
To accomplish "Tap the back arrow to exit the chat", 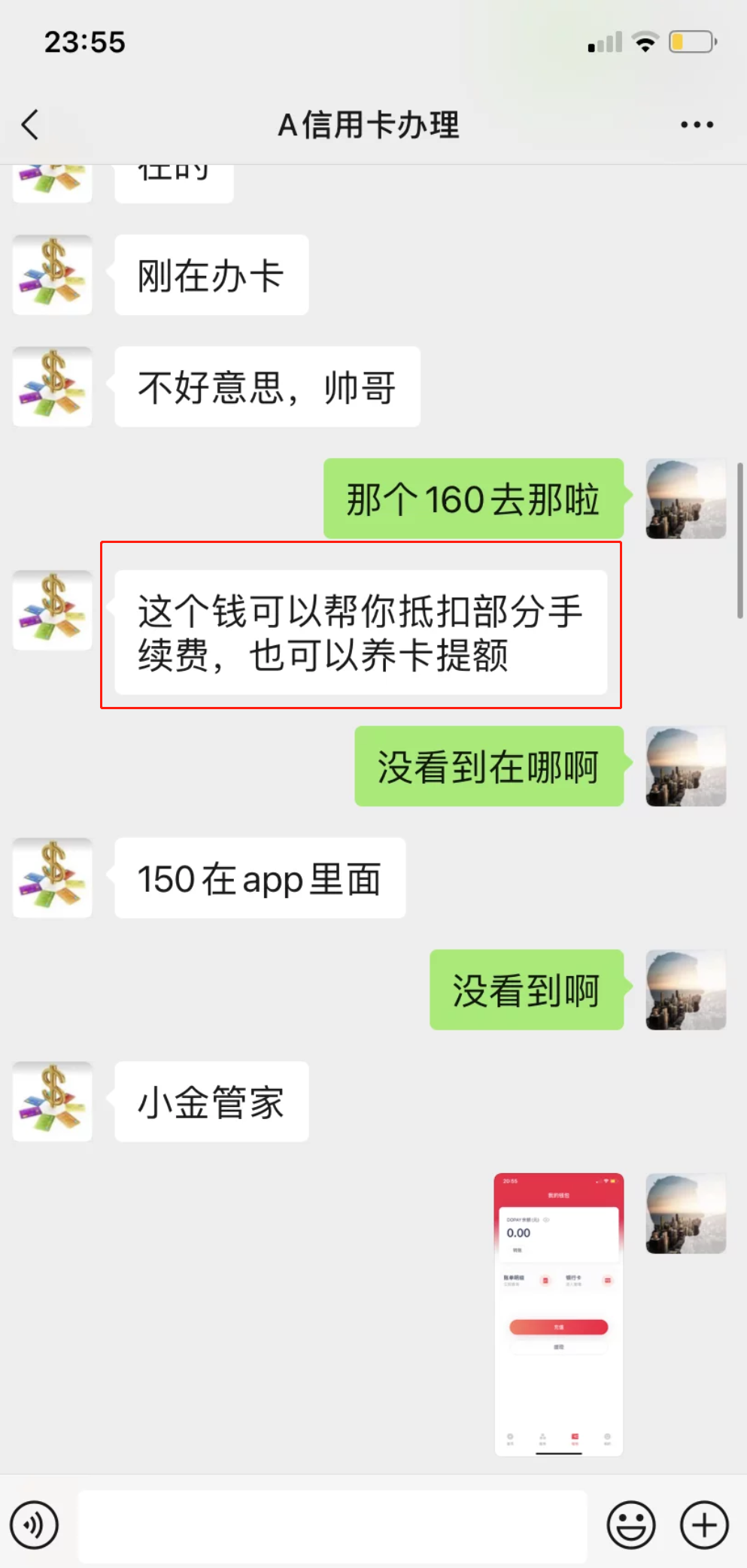I will (29, 125).
